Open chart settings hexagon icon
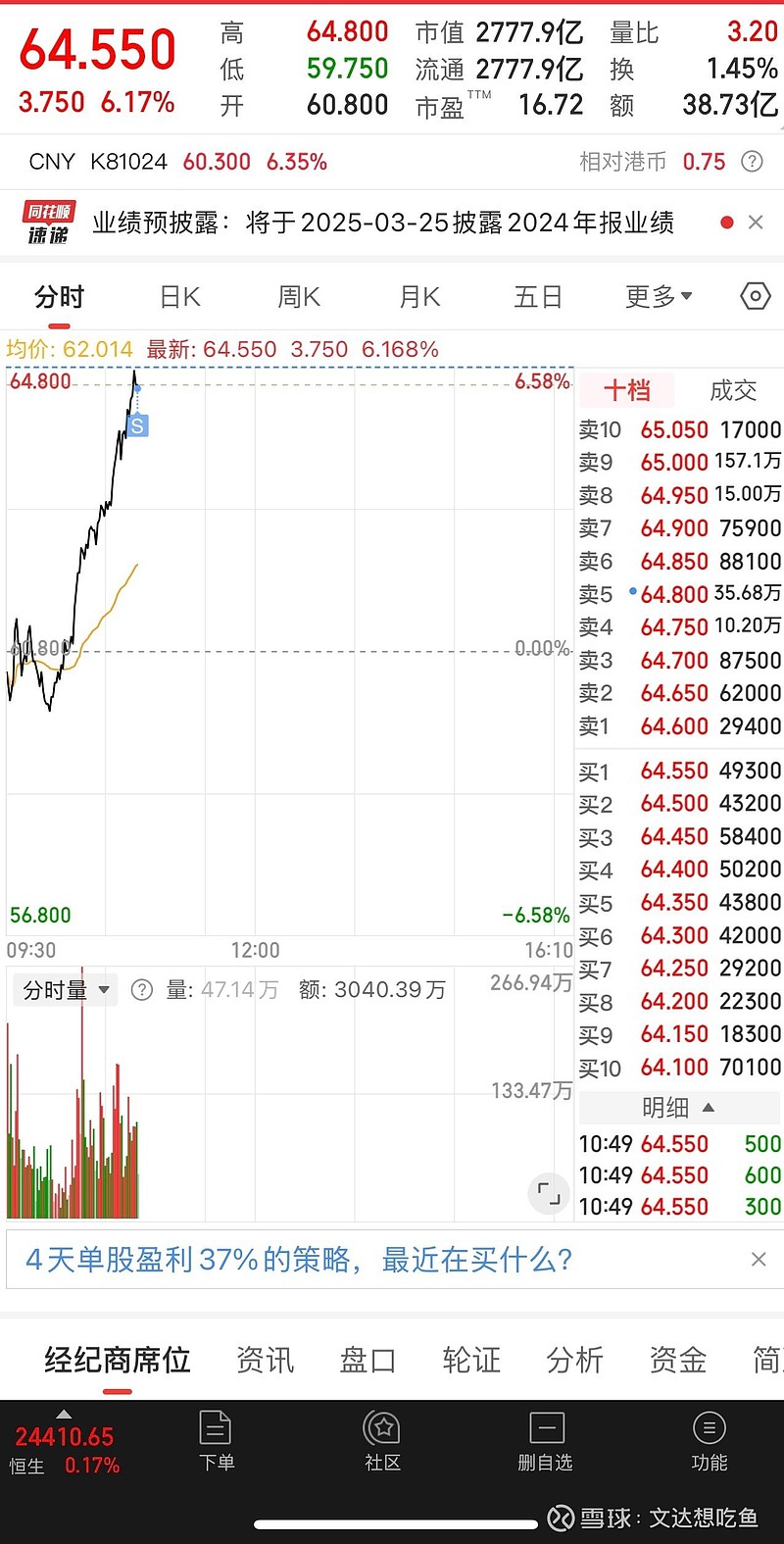The height and width of the screenshot is (1544, 784). 755,296
